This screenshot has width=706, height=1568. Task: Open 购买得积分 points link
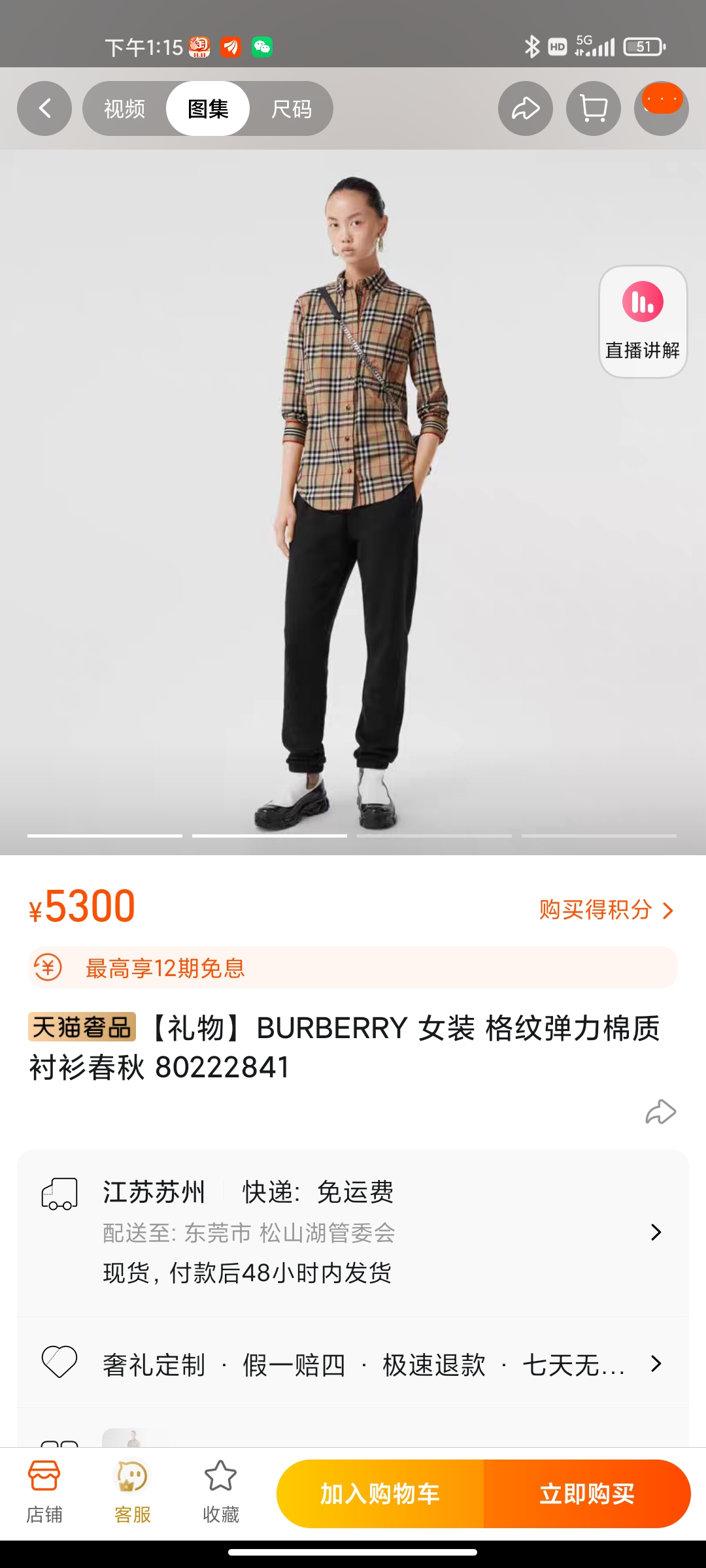tap(606, 909)
